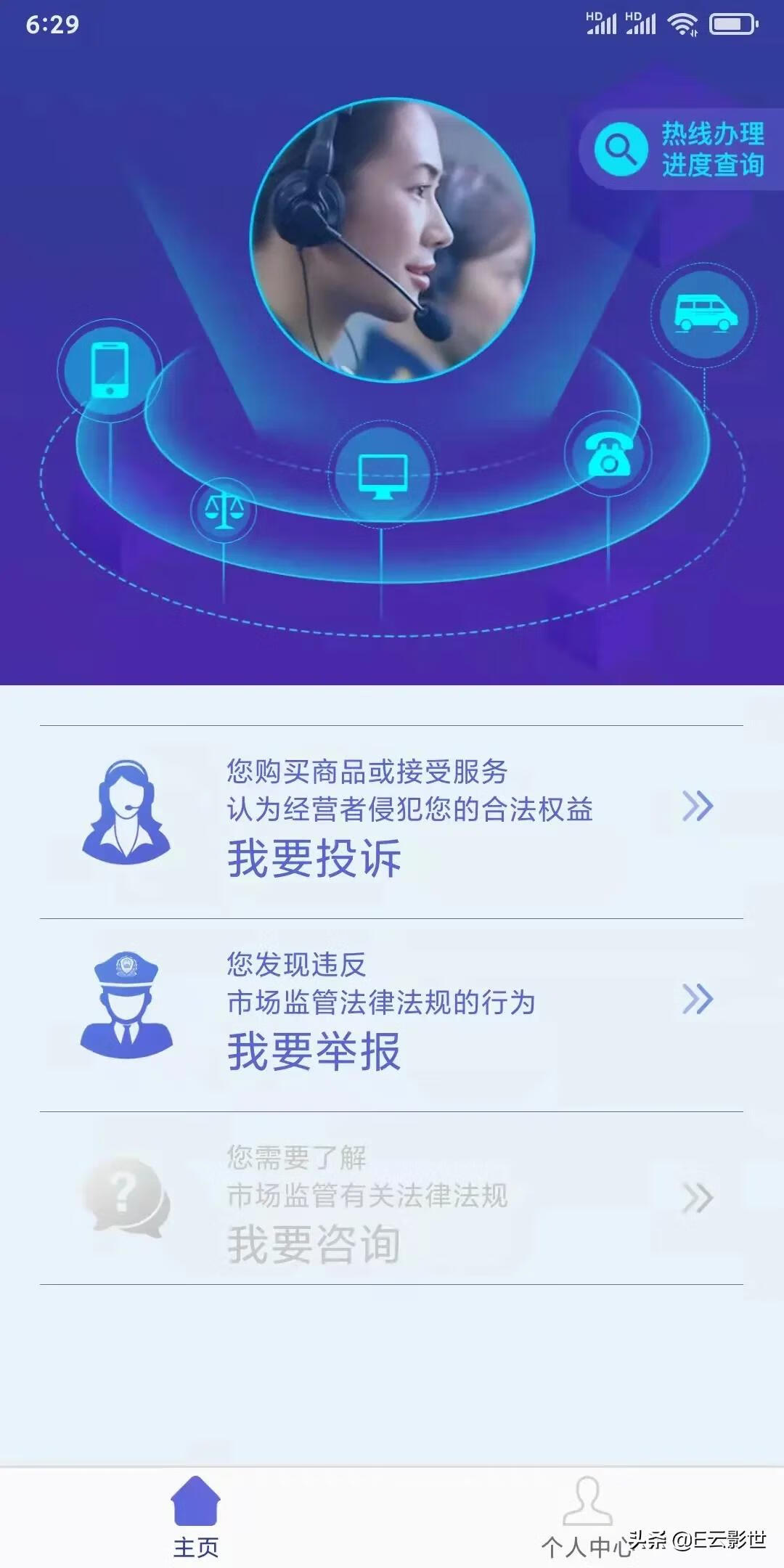
Task: Open 热线办理进度查询 search button
Action: pos(681,150)
